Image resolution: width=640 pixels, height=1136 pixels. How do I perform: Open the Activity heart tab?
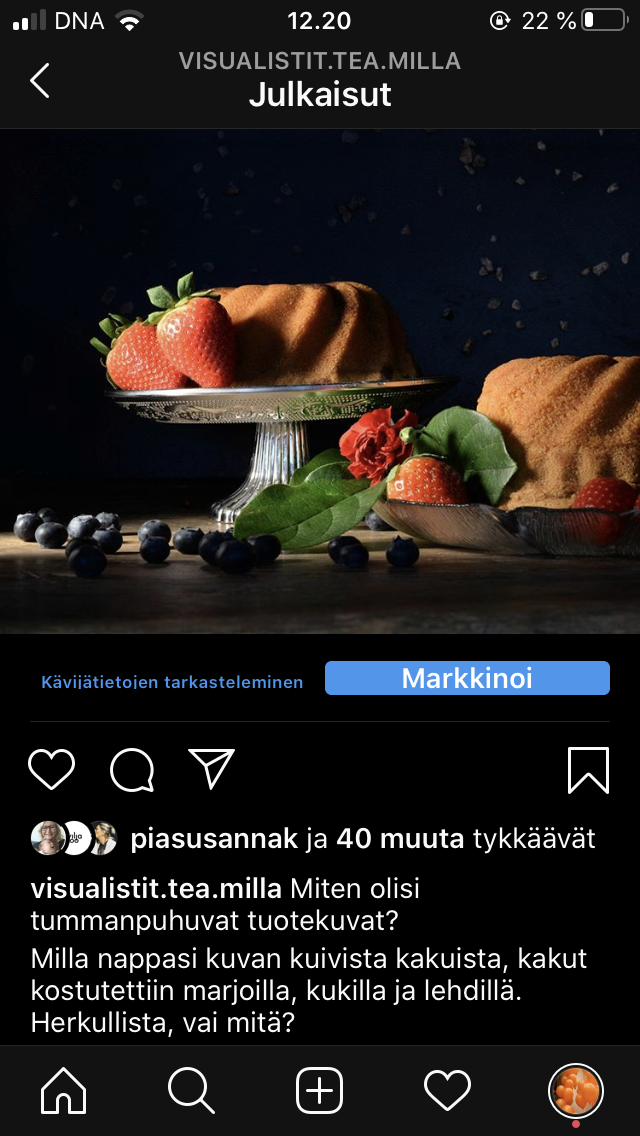[x=447, y=1090]
